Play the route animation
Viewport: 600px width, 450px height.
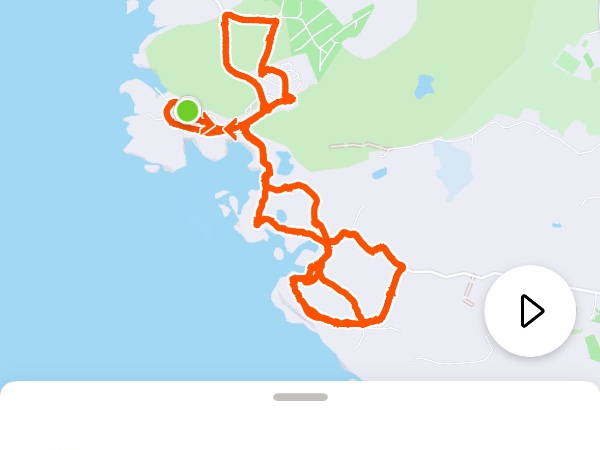530,311
